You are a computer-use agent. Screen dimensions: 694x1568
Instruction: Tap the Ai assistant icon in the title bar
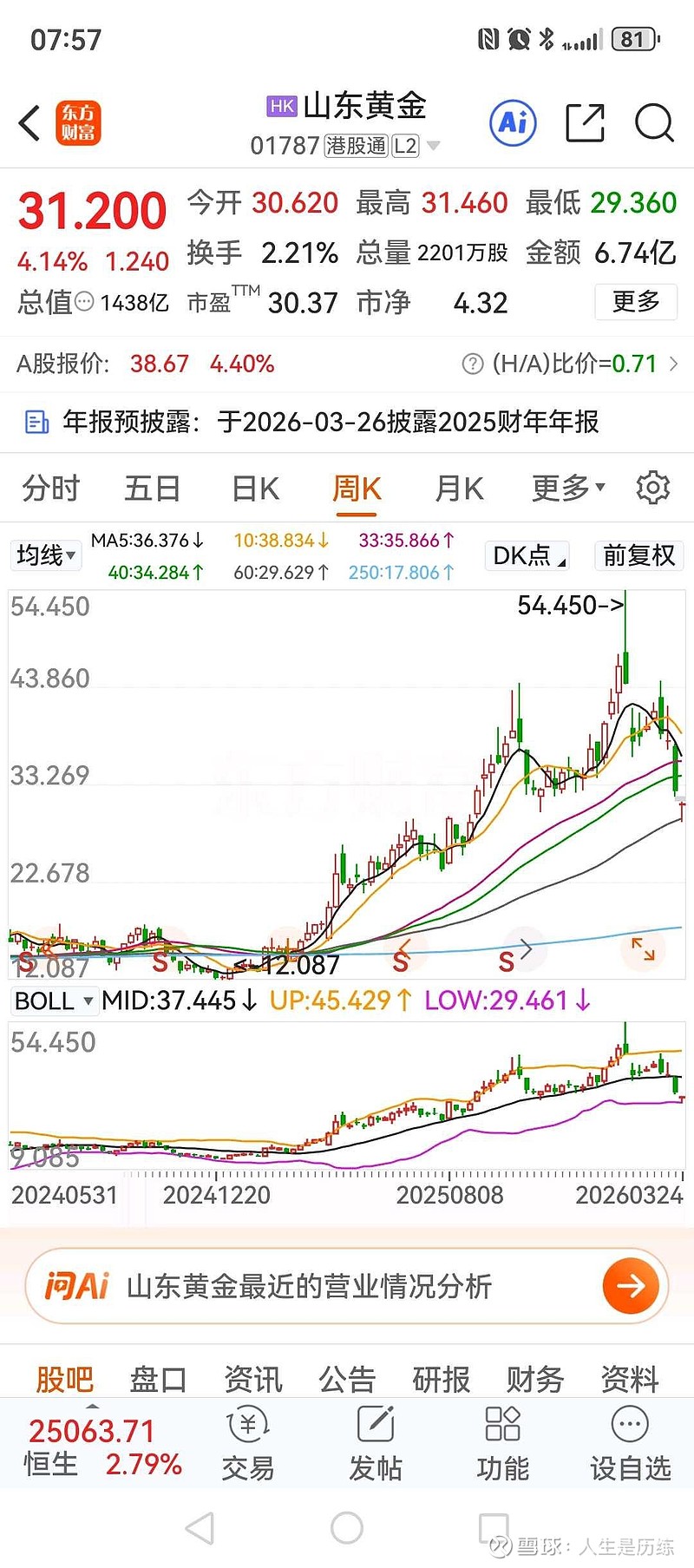point(513,123)
